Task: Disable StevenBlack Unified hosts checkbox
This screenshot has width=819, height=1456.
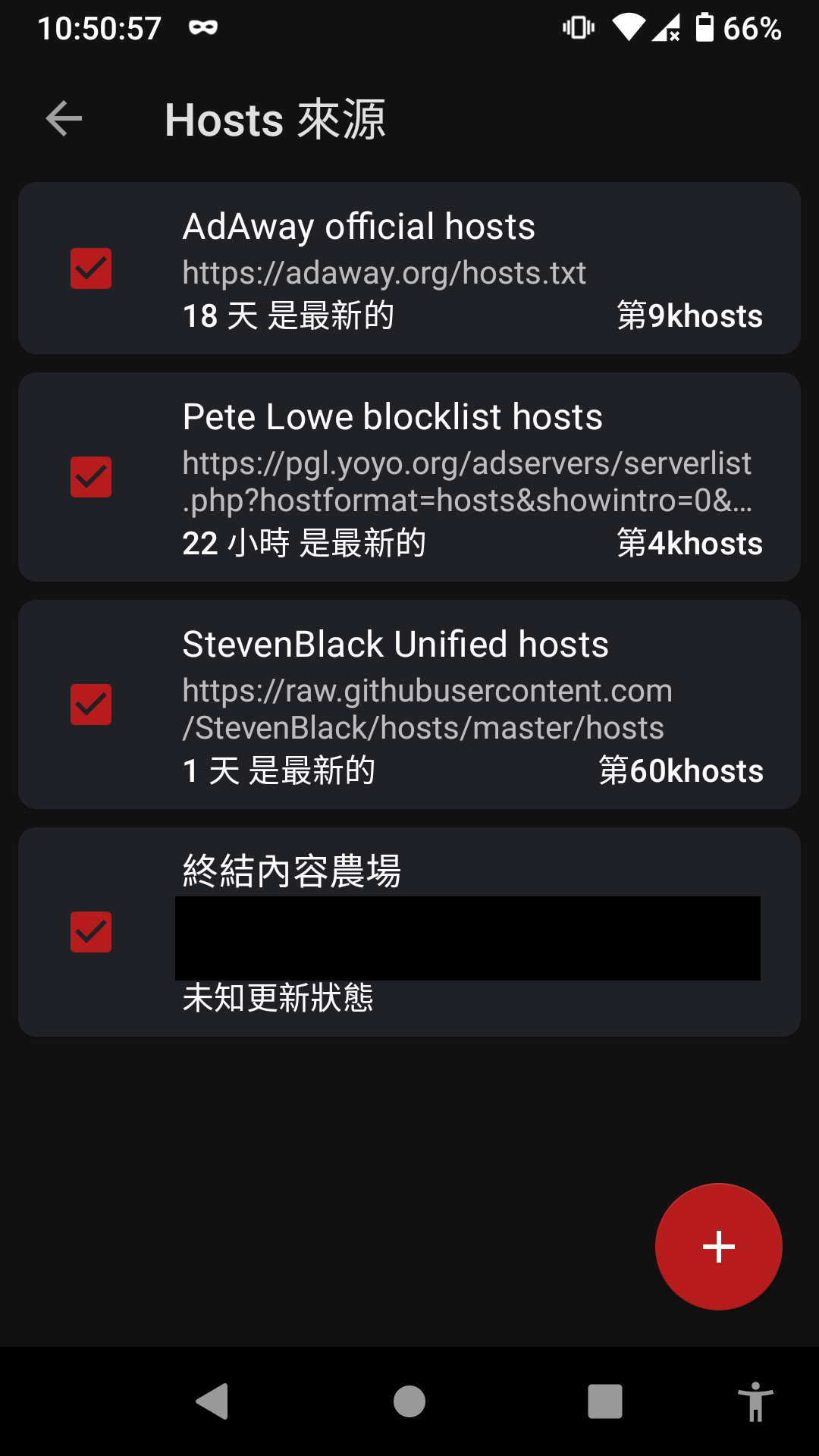Action: tap(91, 704)
